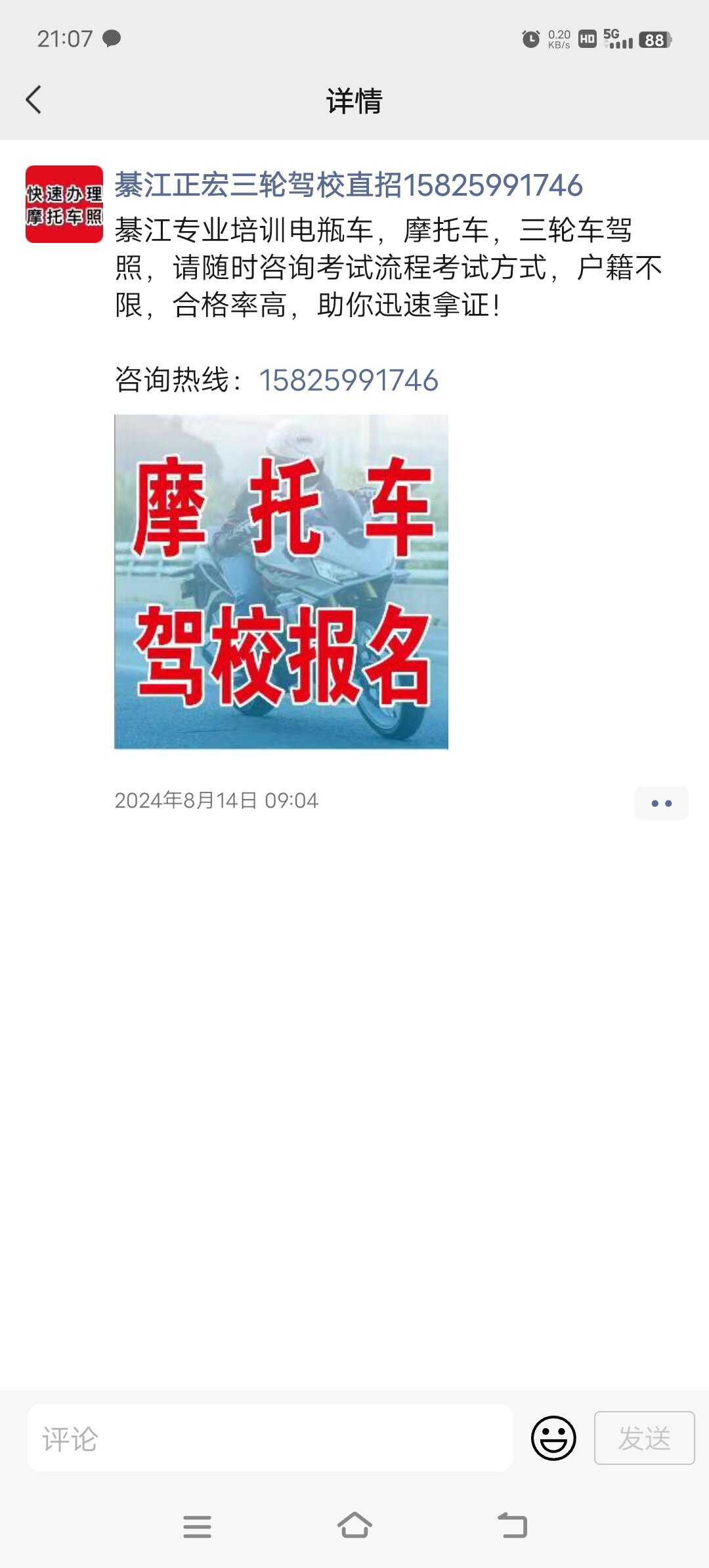Open the system recent apps menu
This screenshot has height=1568, width=709.
pos(197,1527)
